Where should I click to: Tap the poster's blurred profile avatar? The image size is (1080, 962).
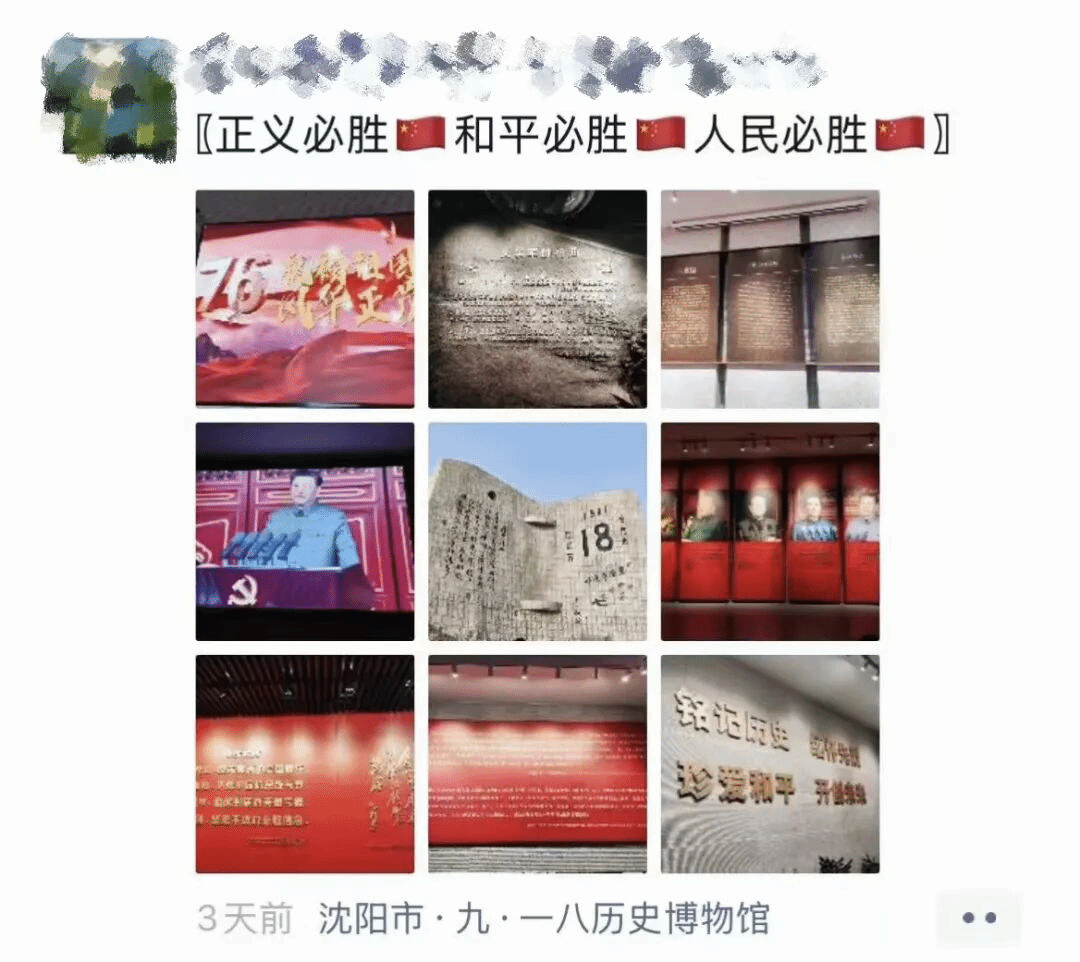point(110,97)
